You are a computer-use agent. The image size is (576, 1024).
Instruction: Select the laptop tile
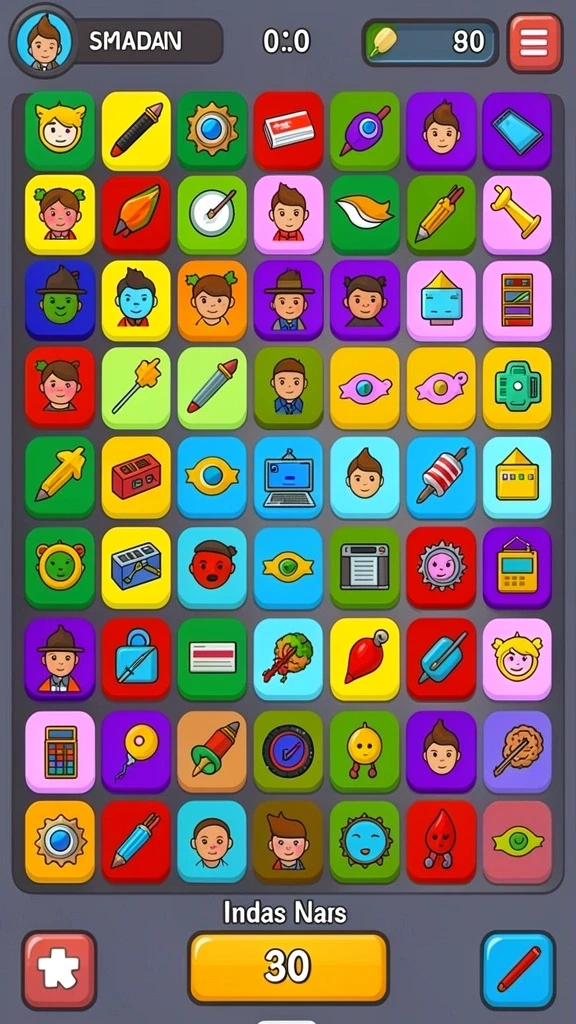coord(289,477)
